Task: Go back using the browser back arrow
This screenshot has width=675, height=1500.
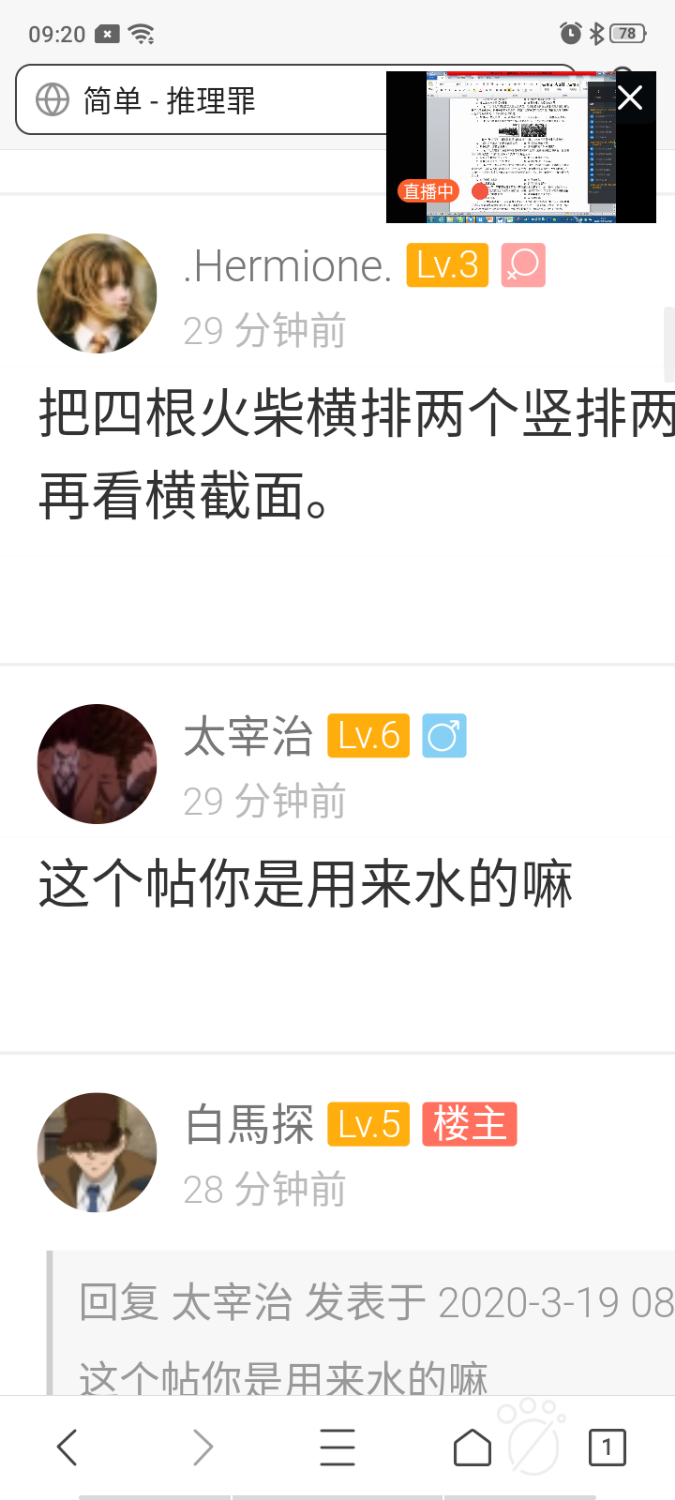Action: pos(67,1447)
